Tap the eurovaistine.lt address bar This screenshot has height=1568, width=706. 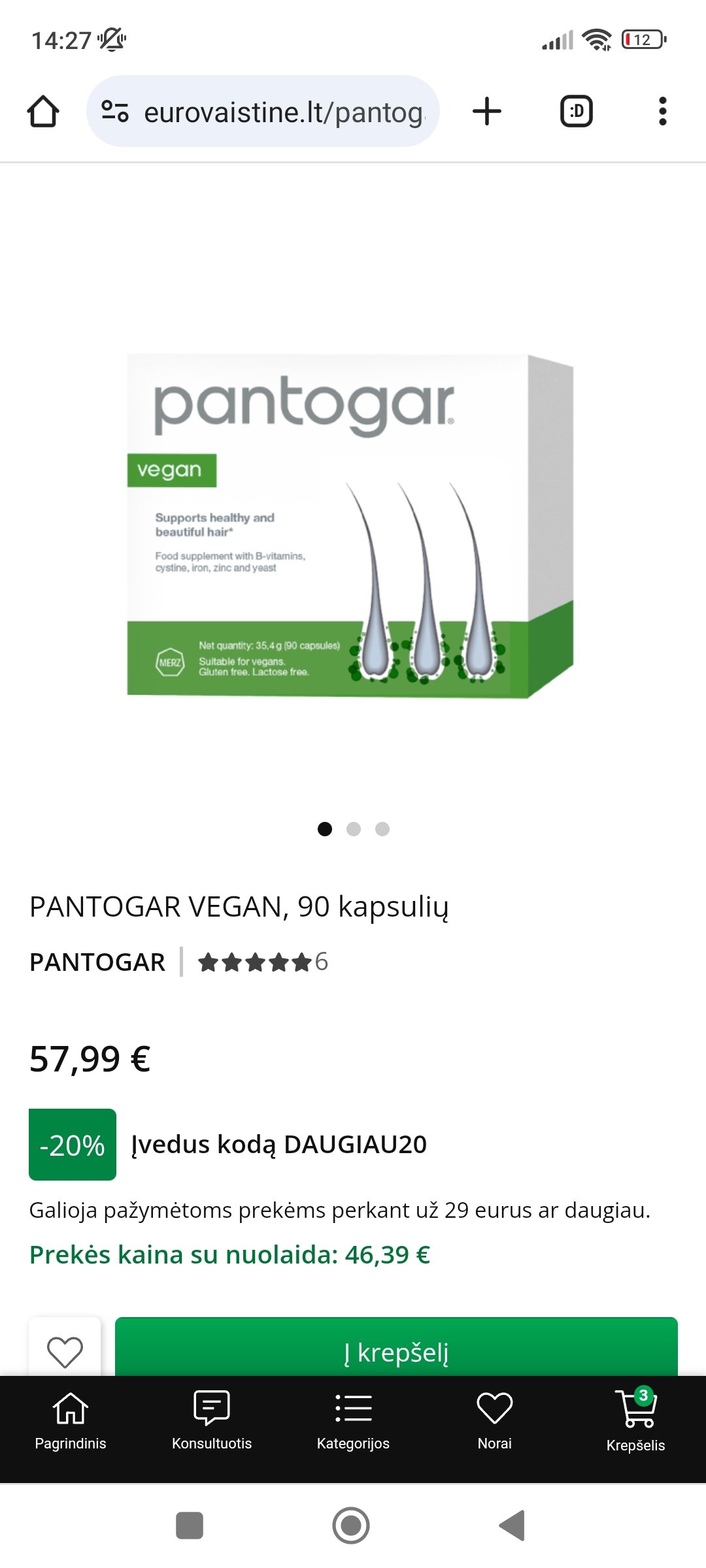coord(263,111)
